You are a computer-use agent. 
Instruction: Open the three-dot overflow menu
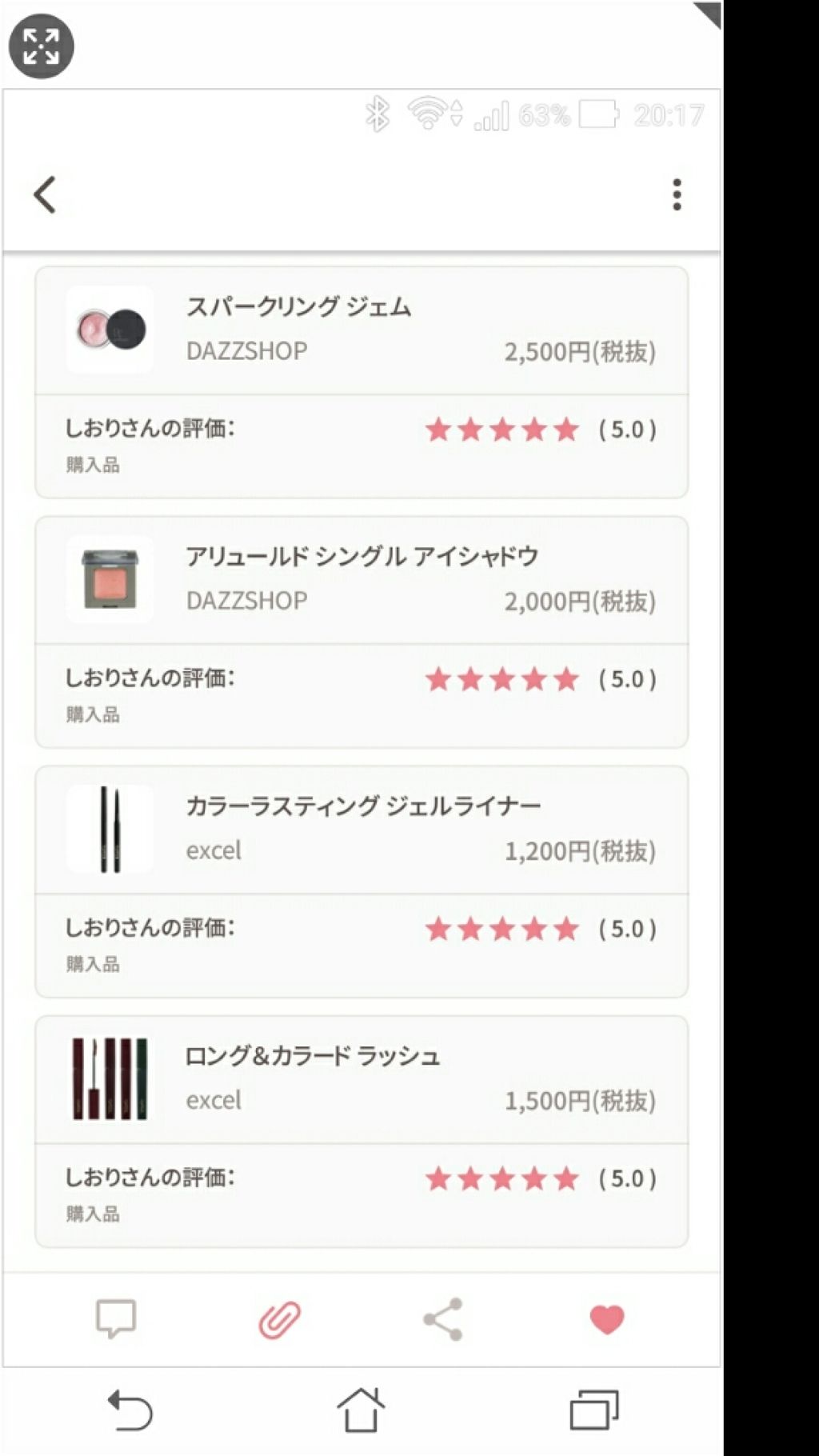click(x=677, y=193)
